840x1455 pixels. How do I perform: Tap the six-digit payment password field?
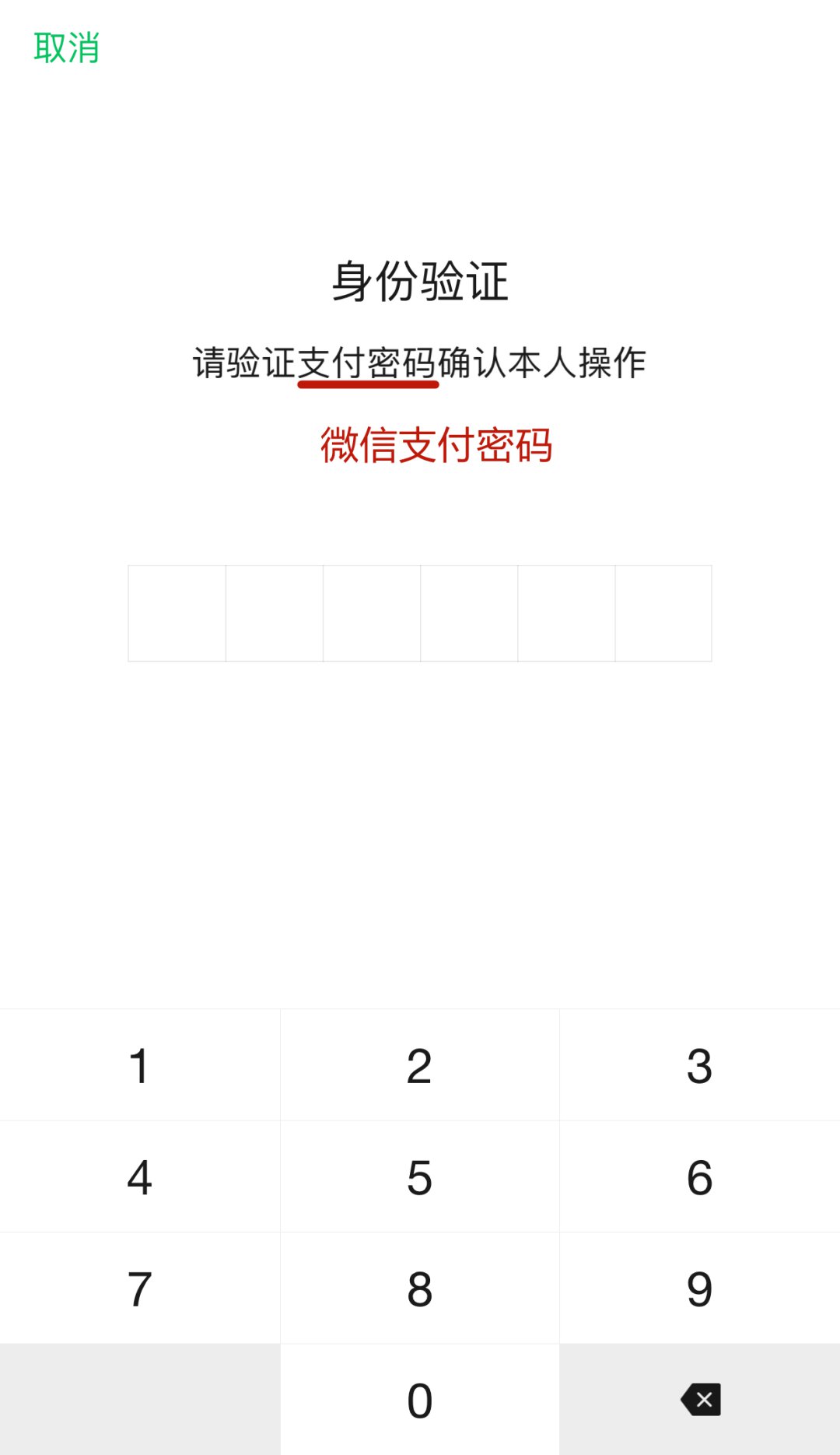(420, 613)
